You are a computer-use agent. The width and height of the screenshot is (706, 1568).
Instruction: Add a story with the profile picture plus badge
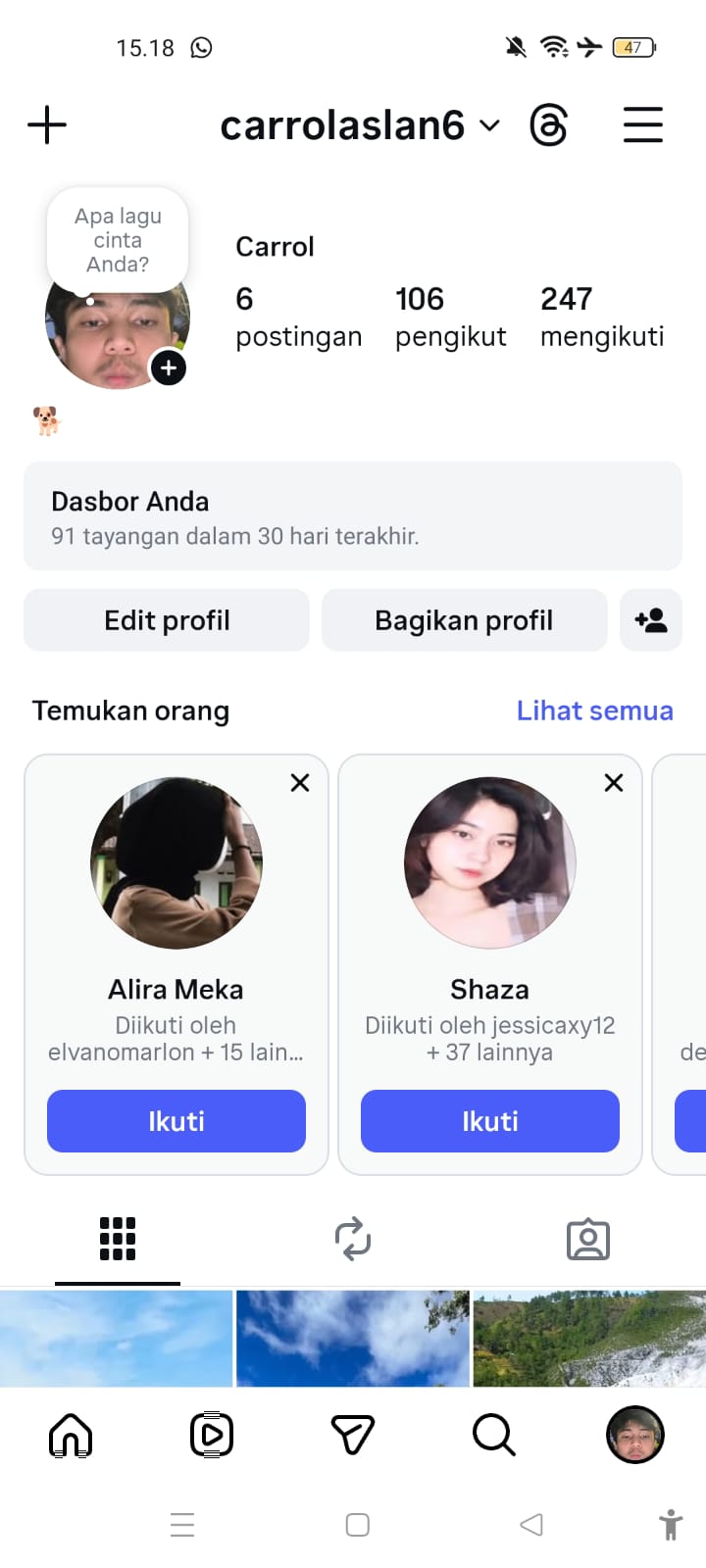pos(169,367)
